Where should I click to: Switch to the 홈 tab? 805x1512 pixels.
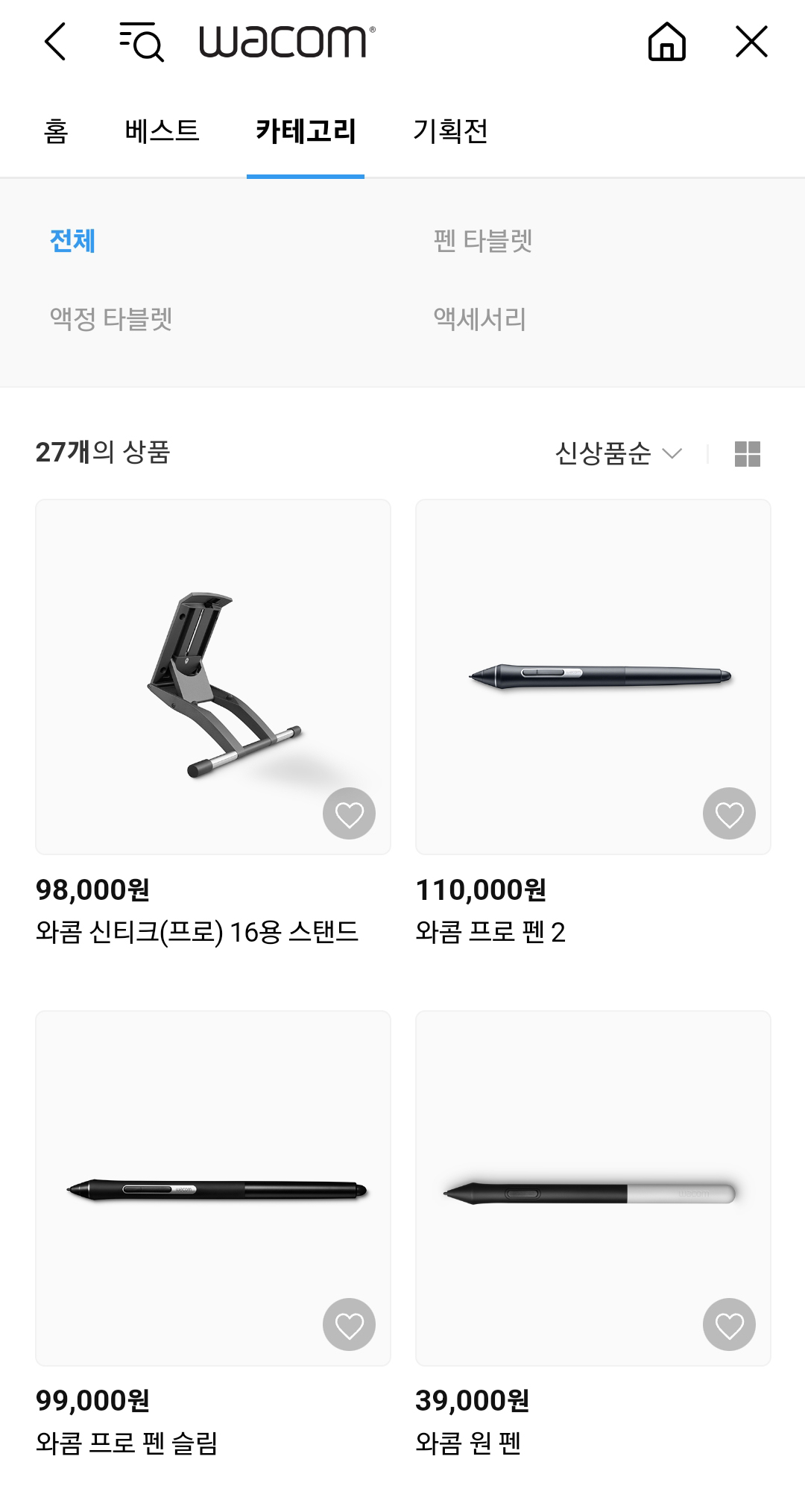tap(56, 131)
